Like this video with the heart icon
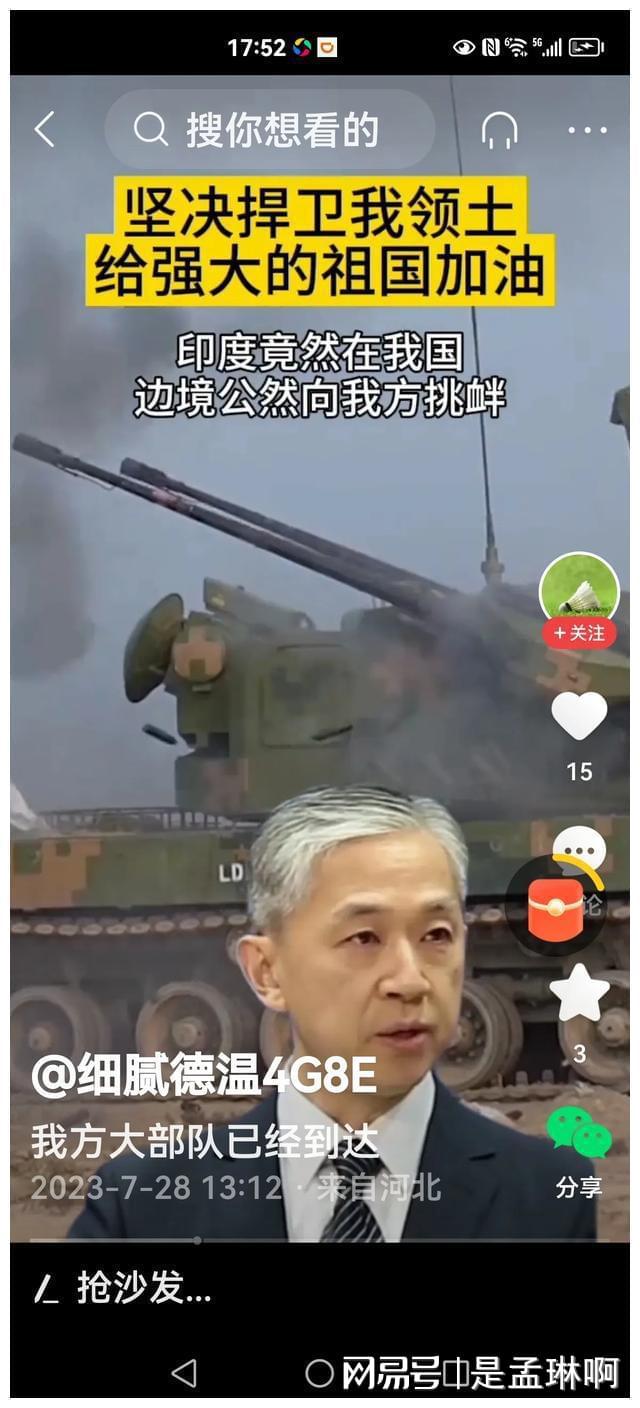This screenshot has height=1408, width=640. coord(579,716)
